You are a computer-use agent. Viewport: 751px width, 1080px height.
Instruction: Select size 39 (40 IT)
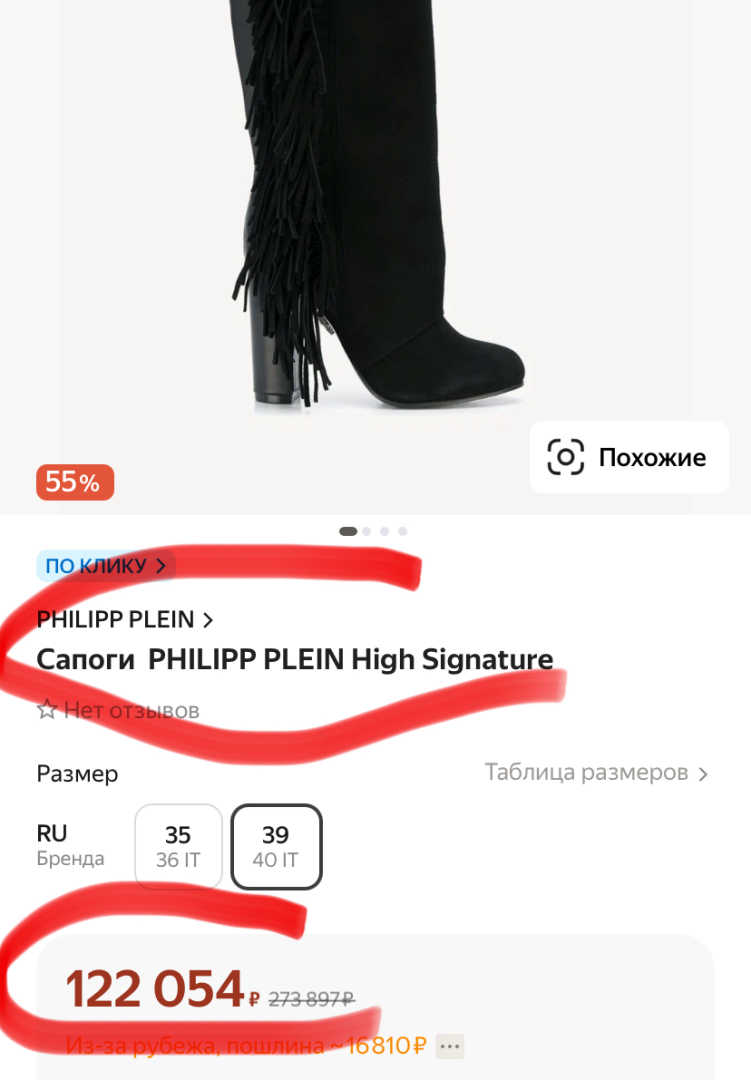(276, 846)
